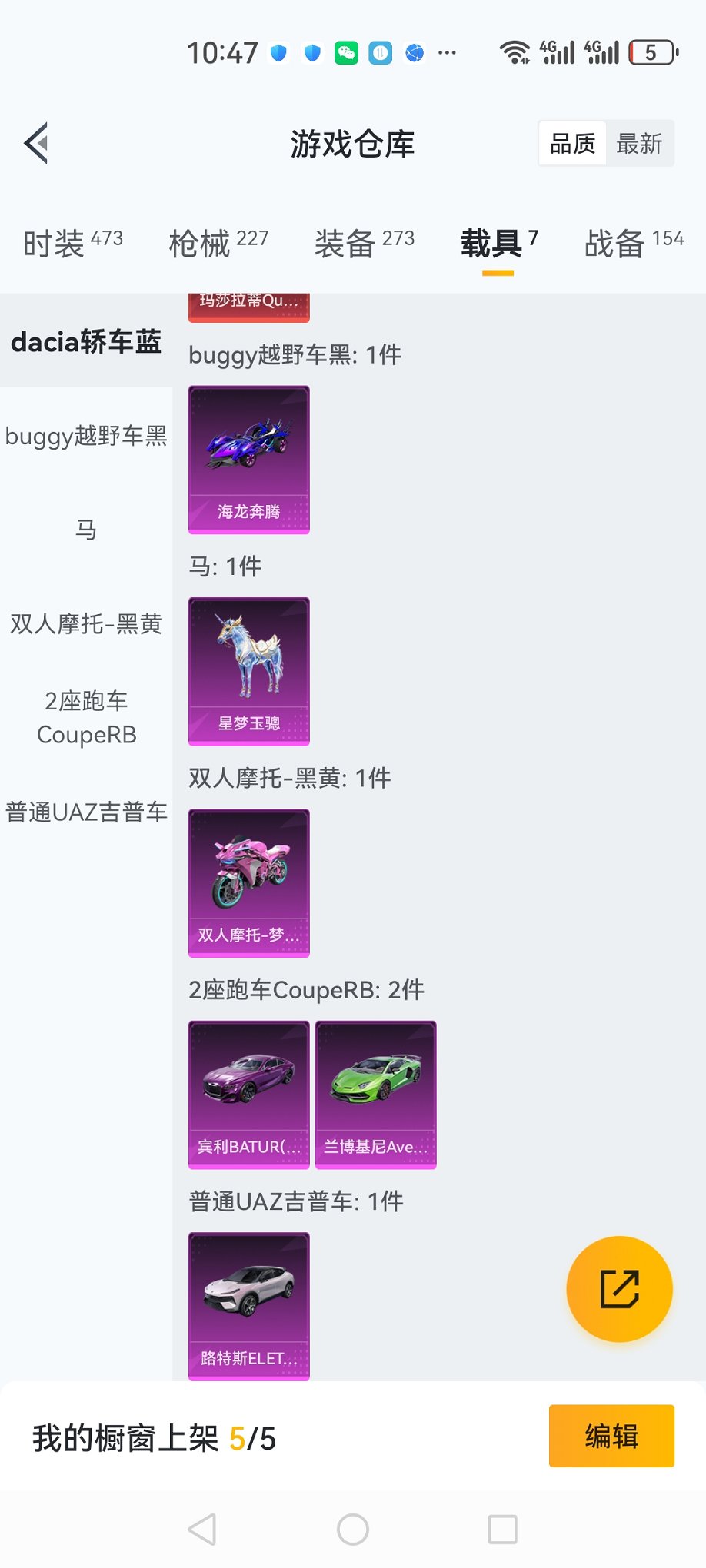Tap the 星梦玉骢 horse item
The height and width of the screenshot is (1568, 706).
(x=248, y=670)
